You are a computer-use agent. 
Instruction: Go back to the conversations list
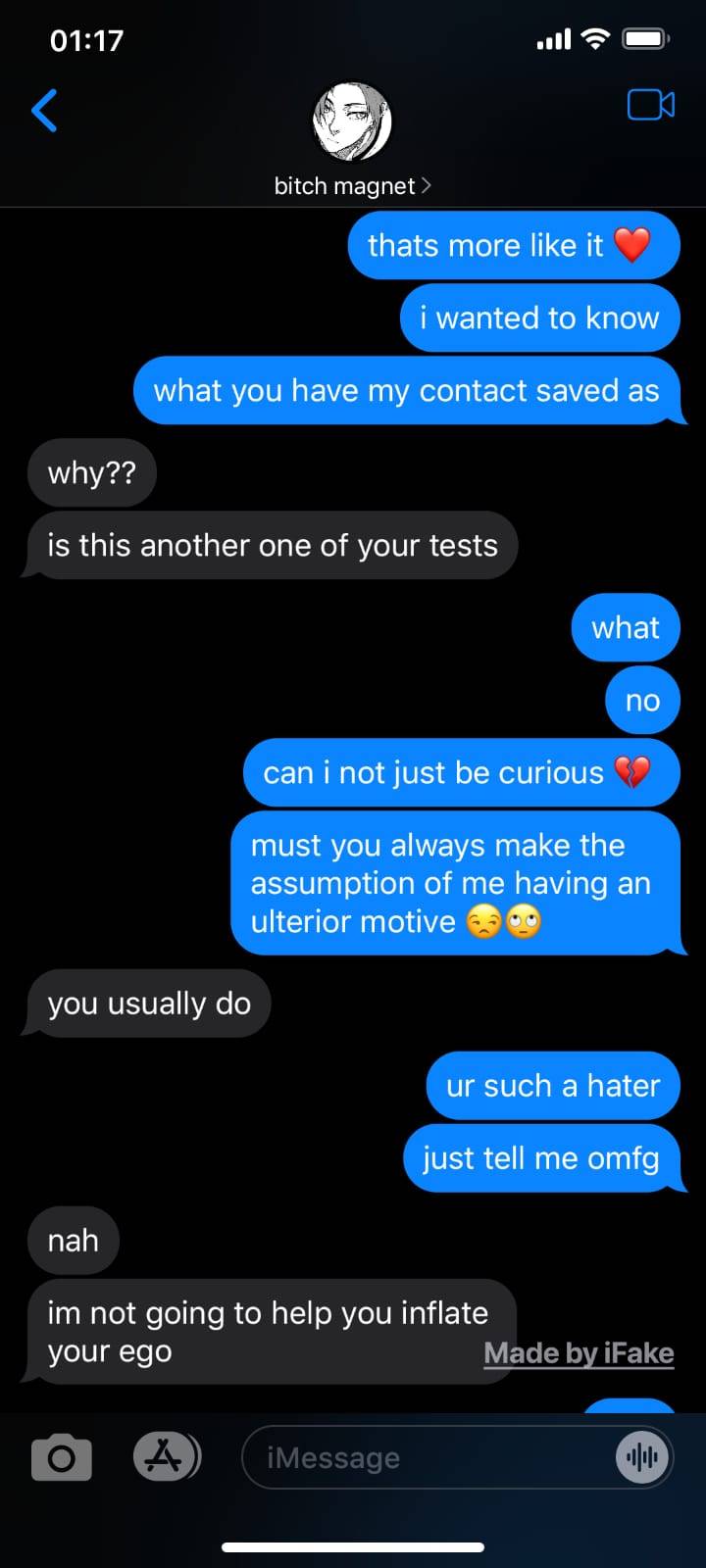pyautogui.click(x=45, y=110)
